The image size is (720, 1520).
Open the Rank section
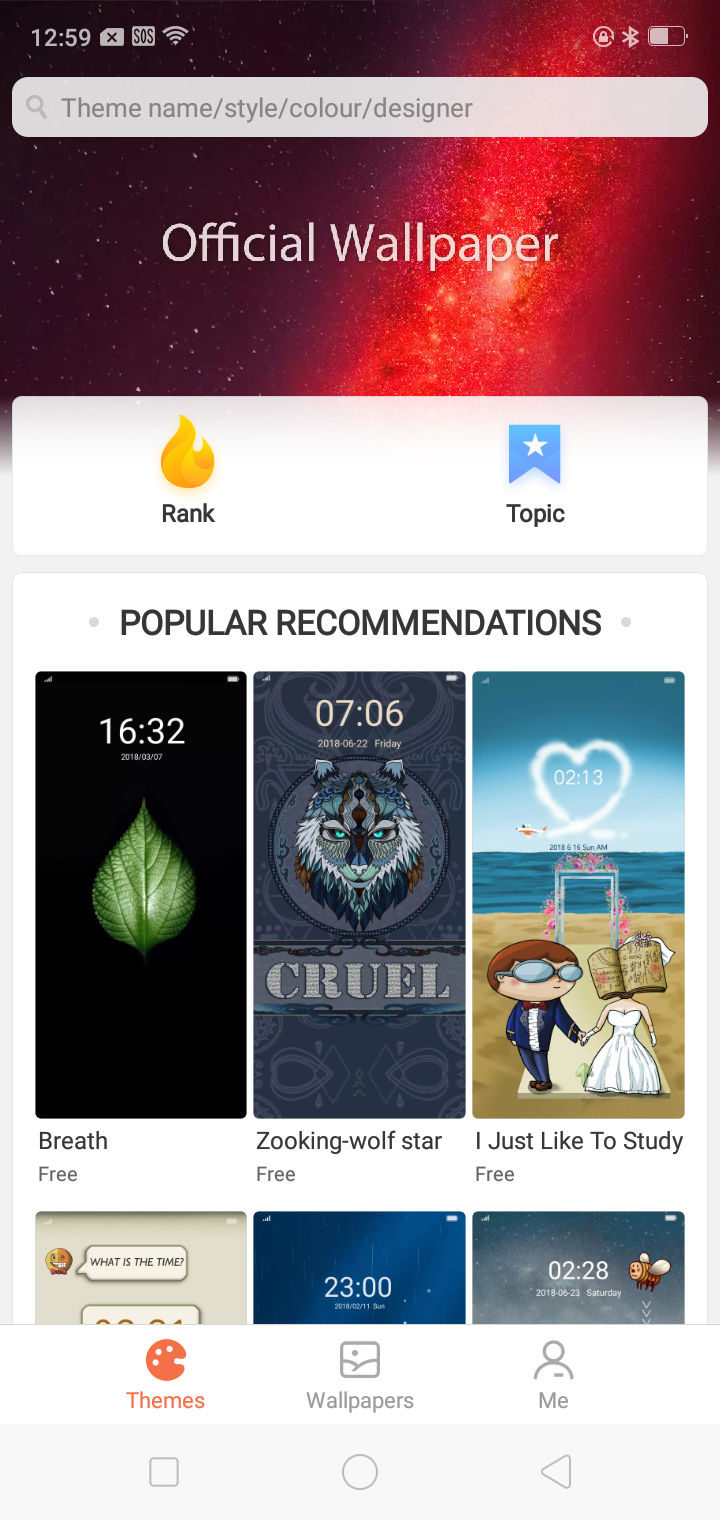coord(188,472)
